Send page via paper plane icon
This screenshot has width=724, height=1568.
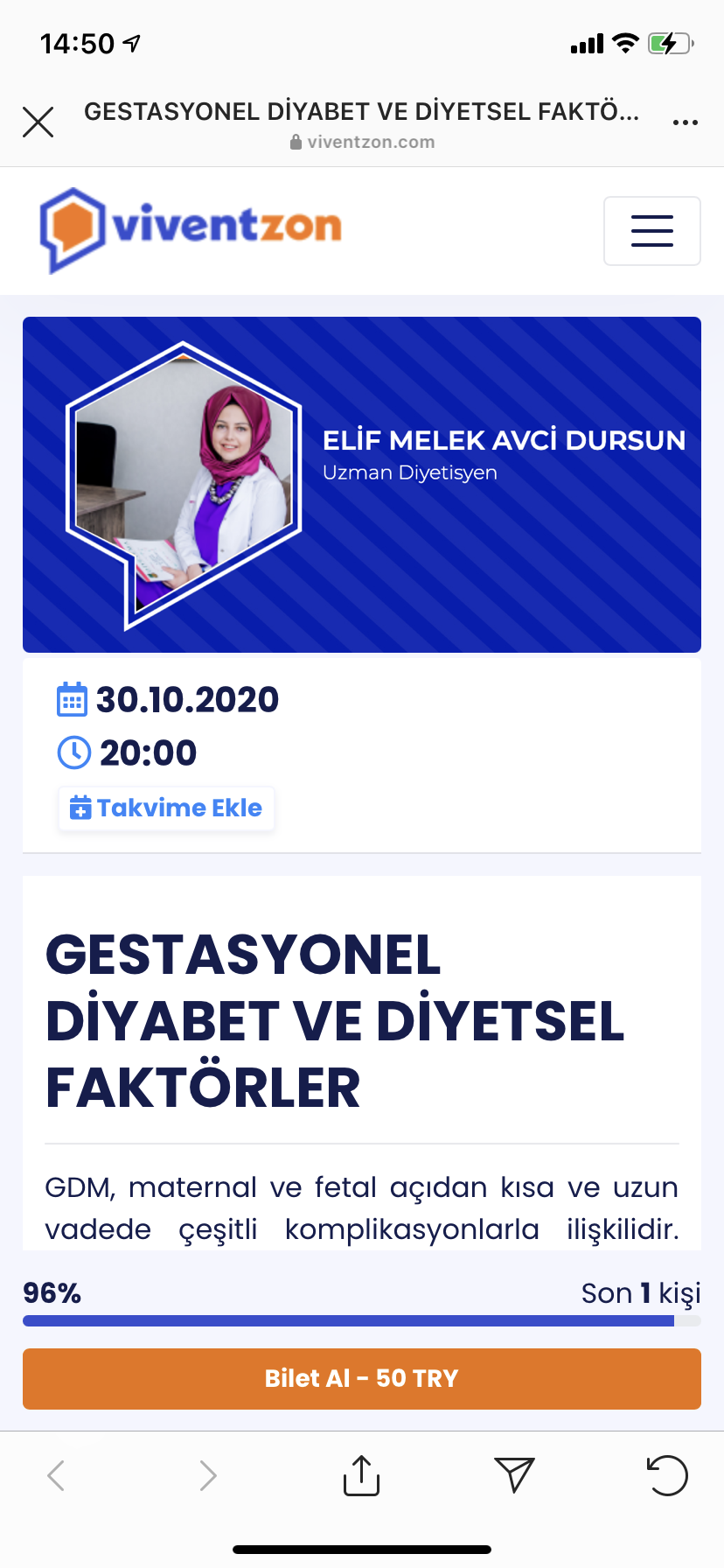[x=514, y=1474]
